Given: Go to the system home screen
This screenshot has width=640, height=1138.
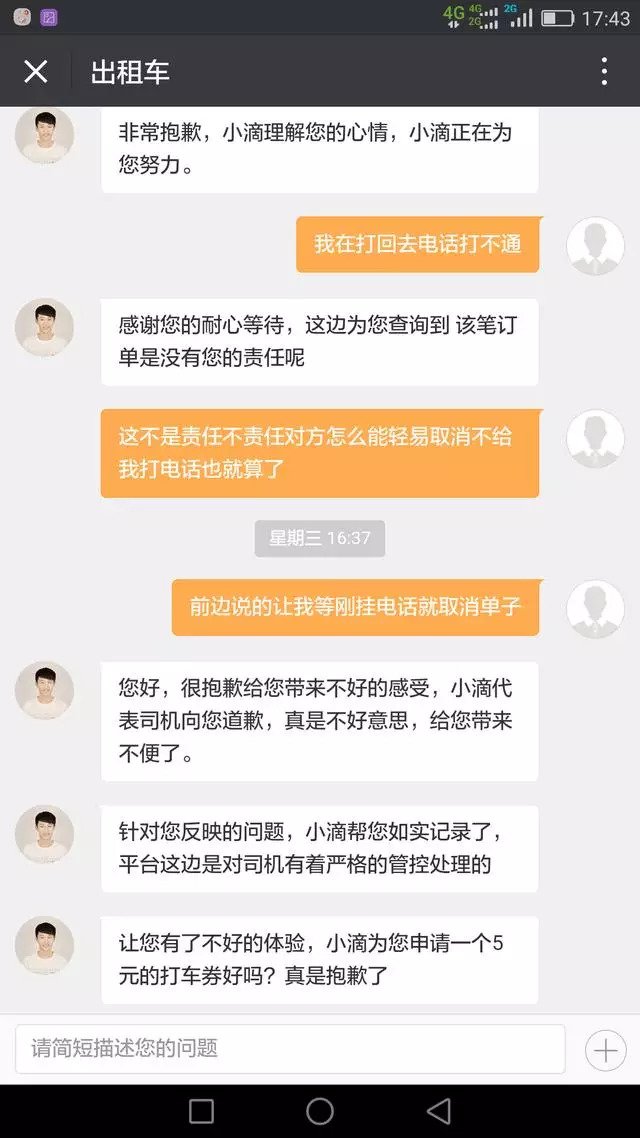Looking at the screenshot, I should tap(320, 1111).
